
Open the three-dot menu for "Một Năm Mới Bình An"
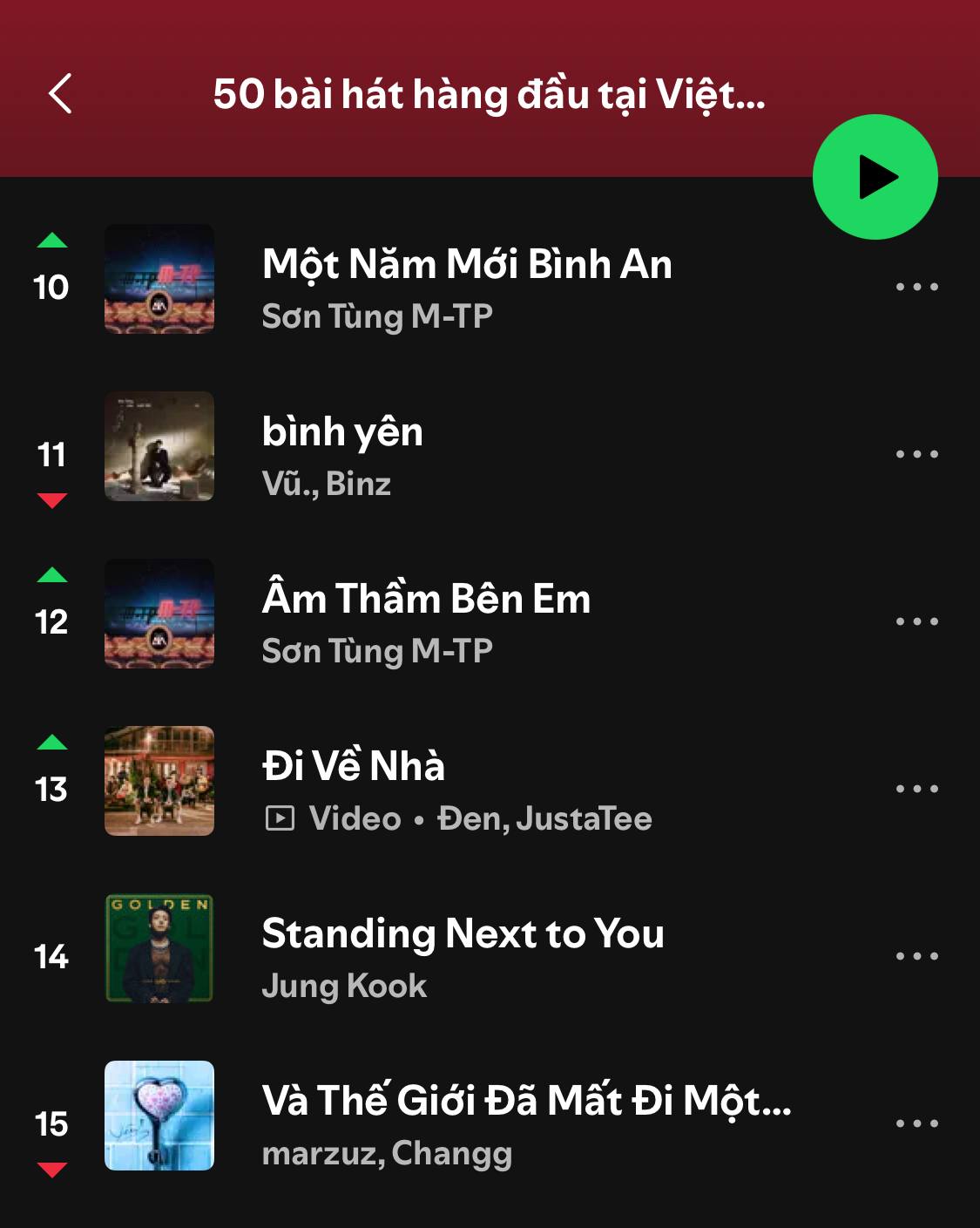(x=917, y=286)
